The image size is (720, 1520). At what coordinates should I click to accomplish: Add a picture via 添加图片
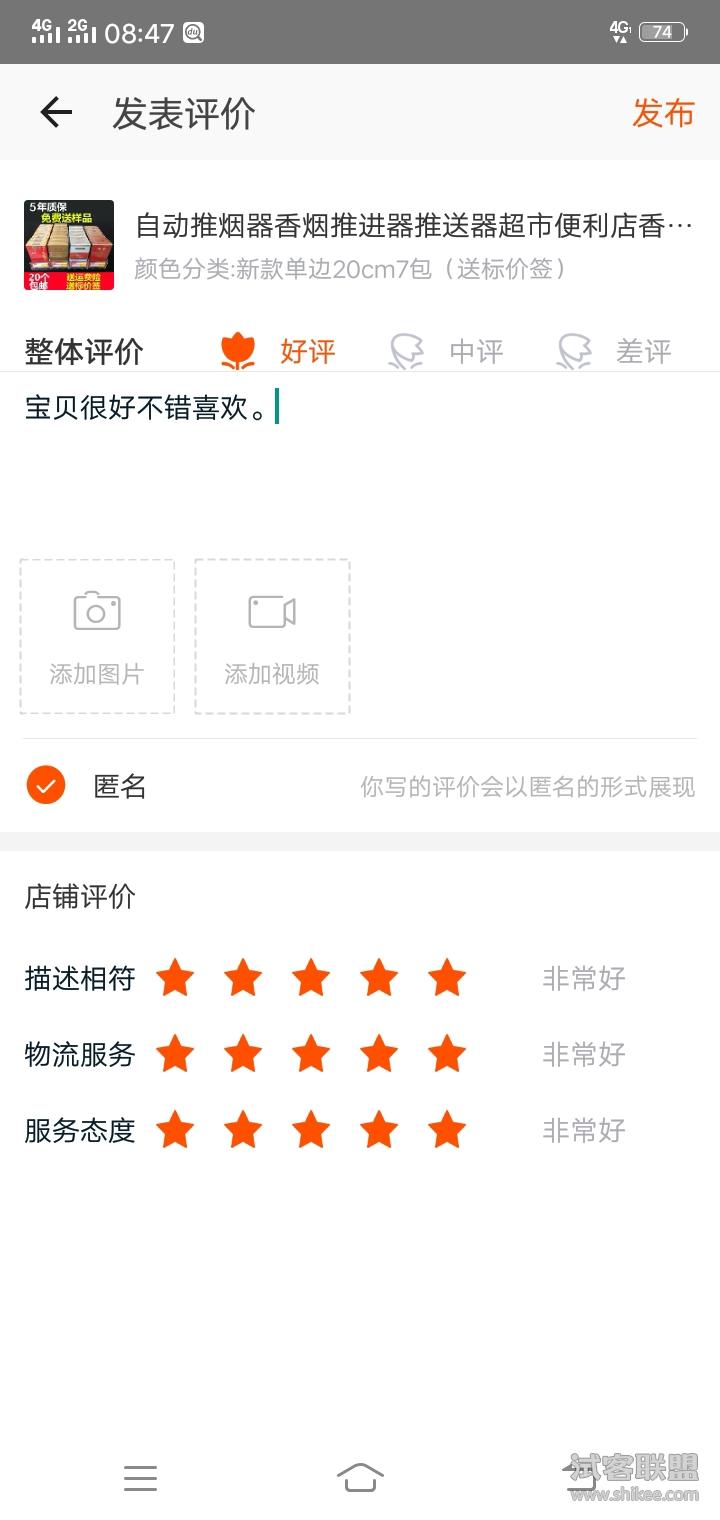coord(97,636)
